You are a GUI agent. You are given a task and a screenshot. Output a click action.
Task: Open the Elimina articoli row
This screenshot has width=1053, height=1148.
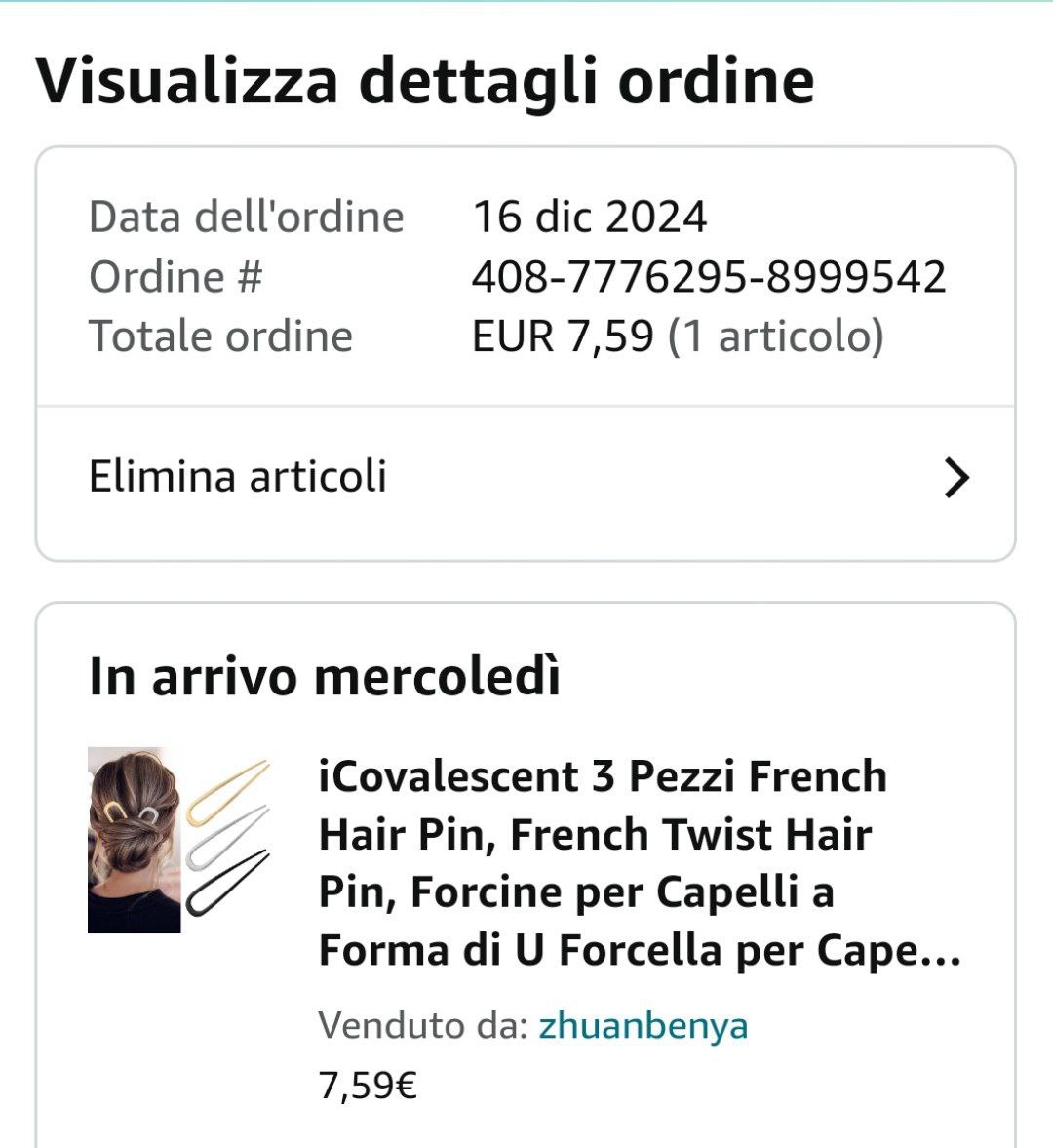point(526,478)
